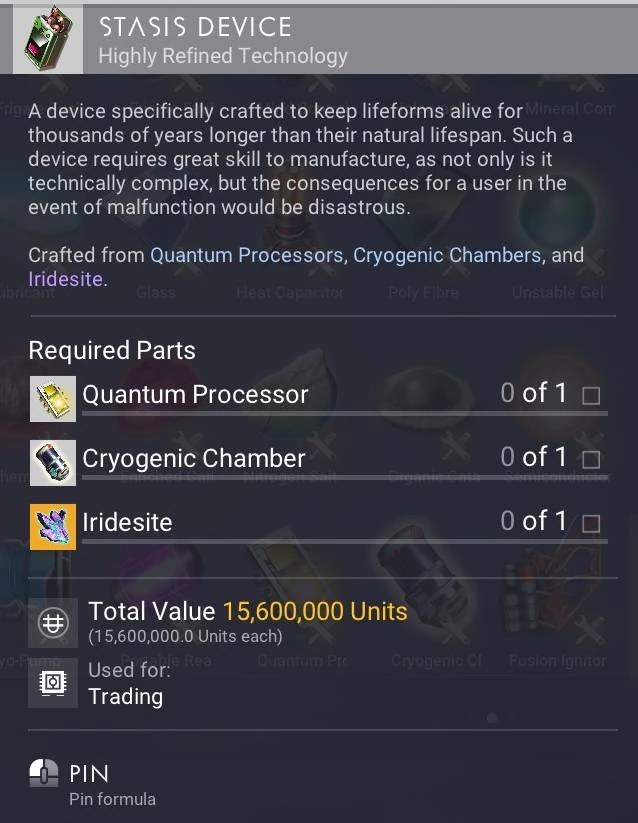Tick the Iridesite checkbox
This screenshot has width=638, height=823.
pyautogui.click(x=591, y=524)
